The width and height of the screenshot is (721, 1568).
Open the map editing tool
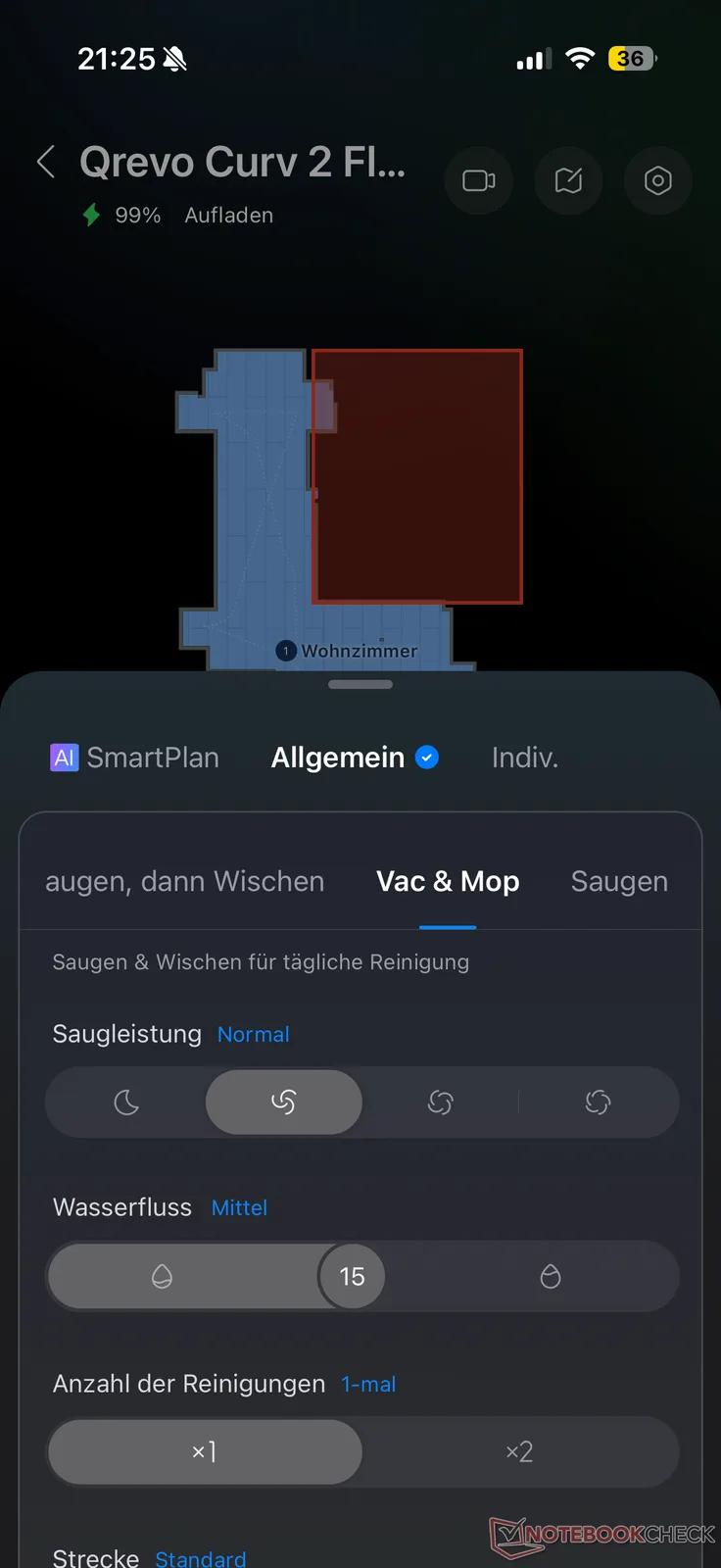click(568, 180)
